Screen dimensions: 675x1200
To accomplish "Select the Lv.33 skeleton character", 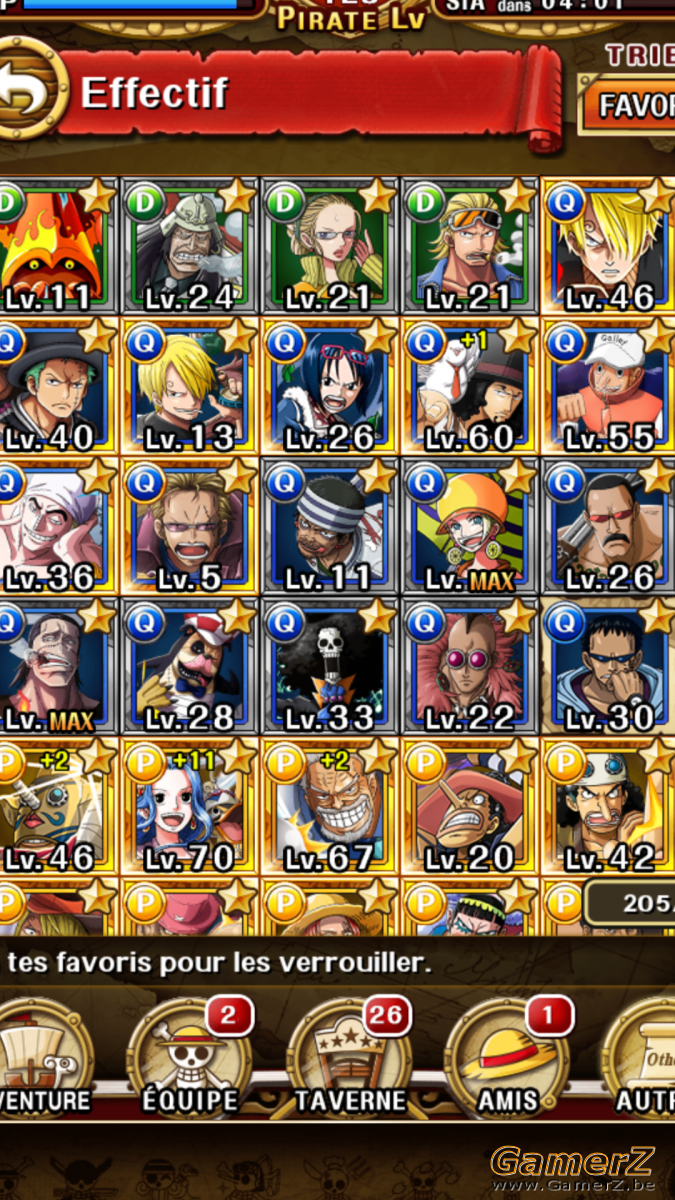I will point(330,667).
